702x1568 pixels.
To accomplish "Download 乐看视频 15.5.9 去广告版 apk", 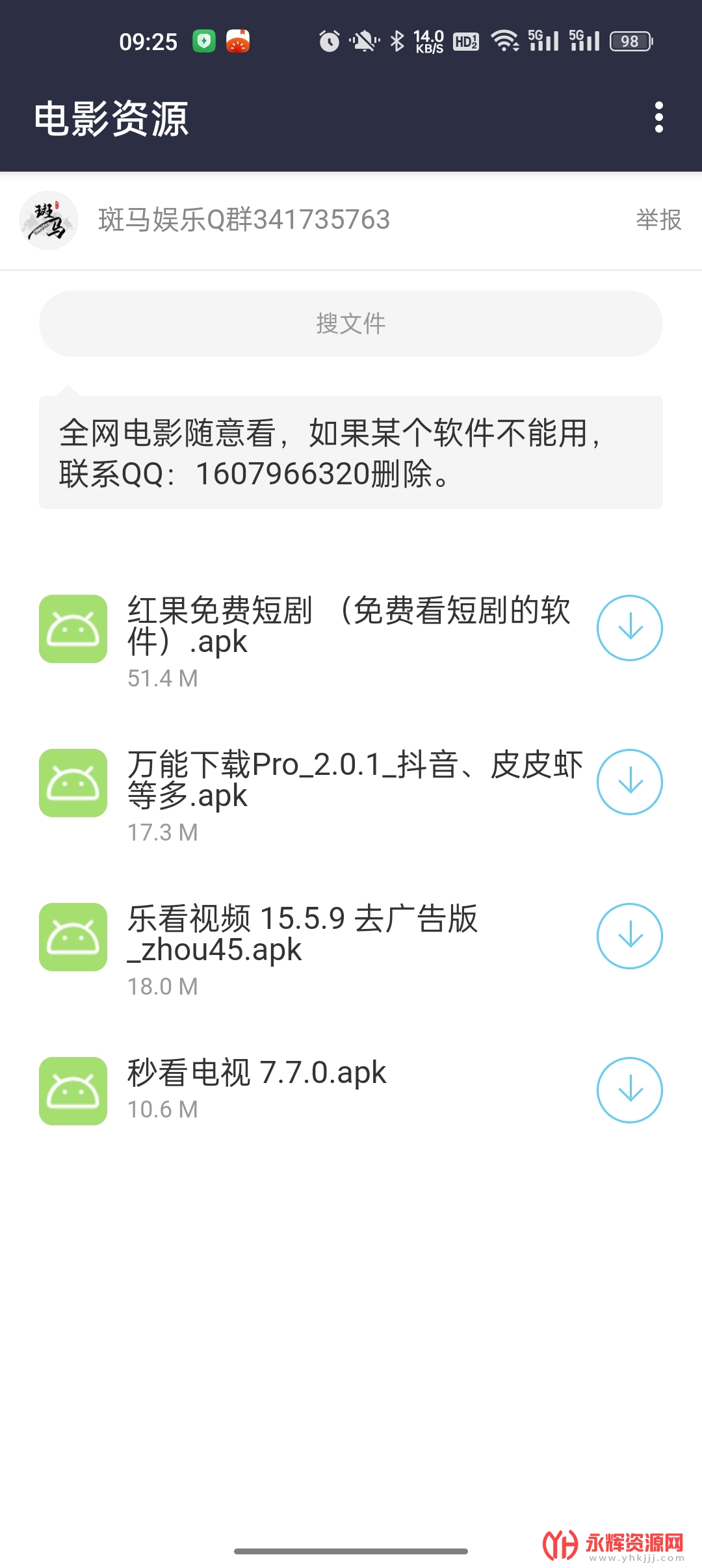I will [x=629, y=936].
